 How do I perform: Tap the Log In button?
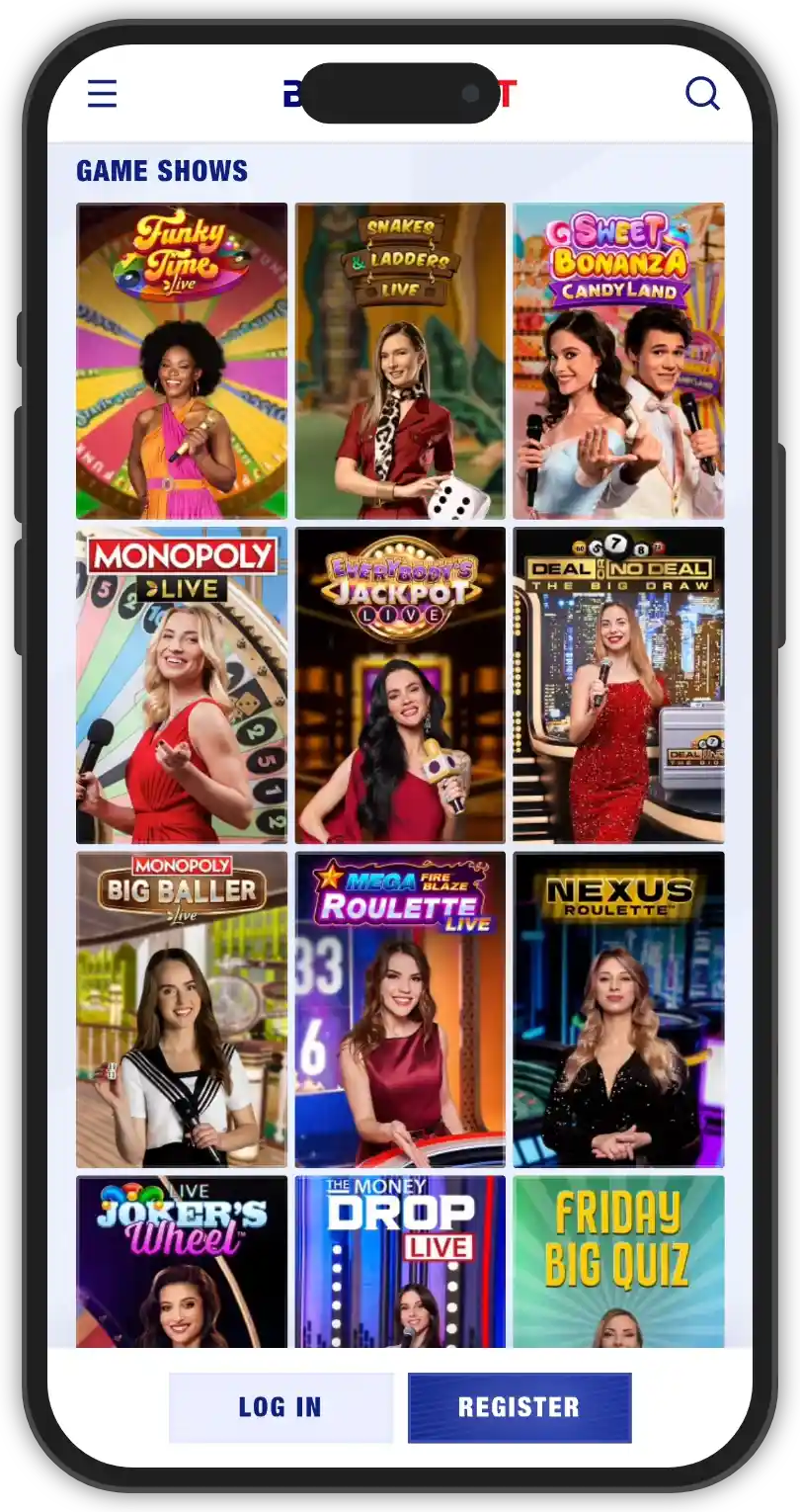click(x=280, y=1407)
